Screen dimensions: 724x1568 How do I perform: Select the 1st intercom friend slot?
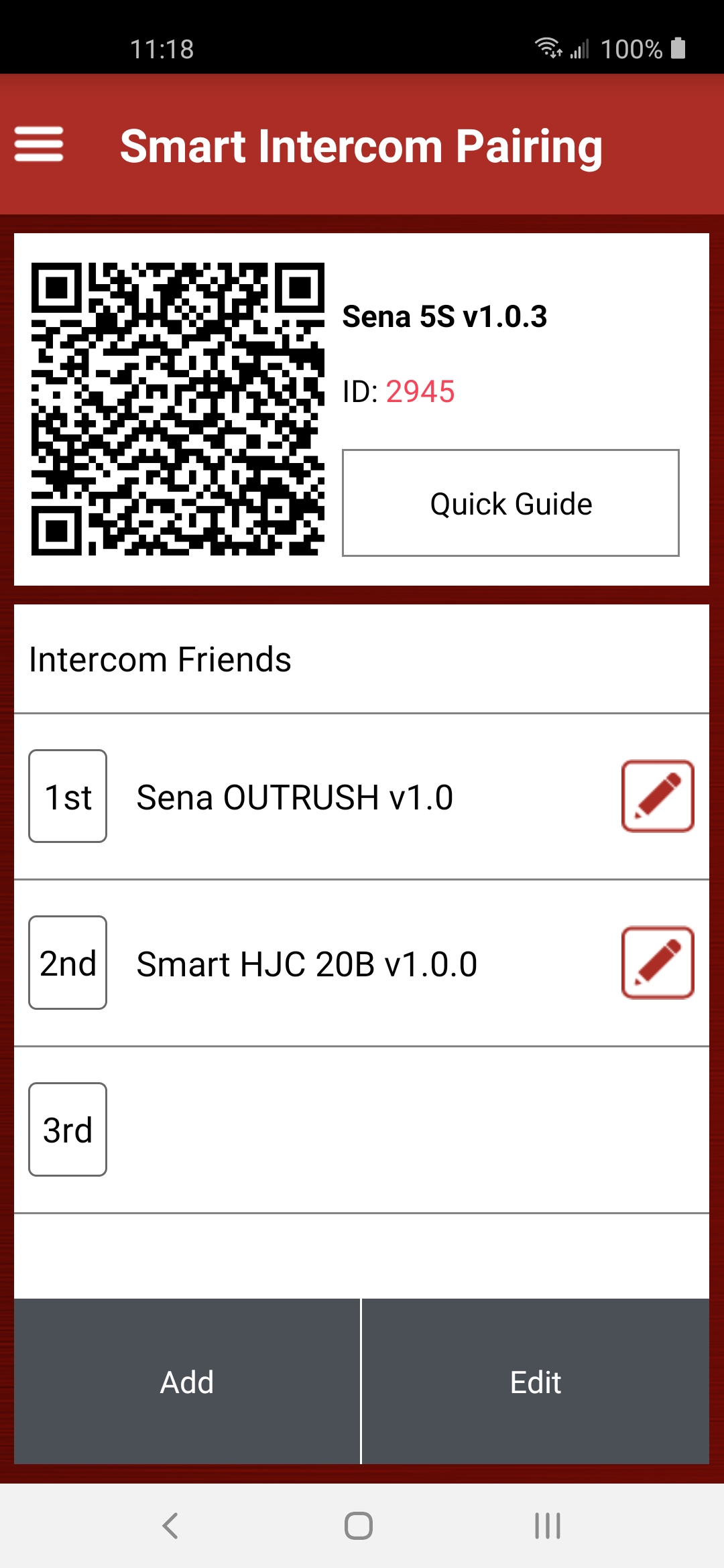click(68, 796)
